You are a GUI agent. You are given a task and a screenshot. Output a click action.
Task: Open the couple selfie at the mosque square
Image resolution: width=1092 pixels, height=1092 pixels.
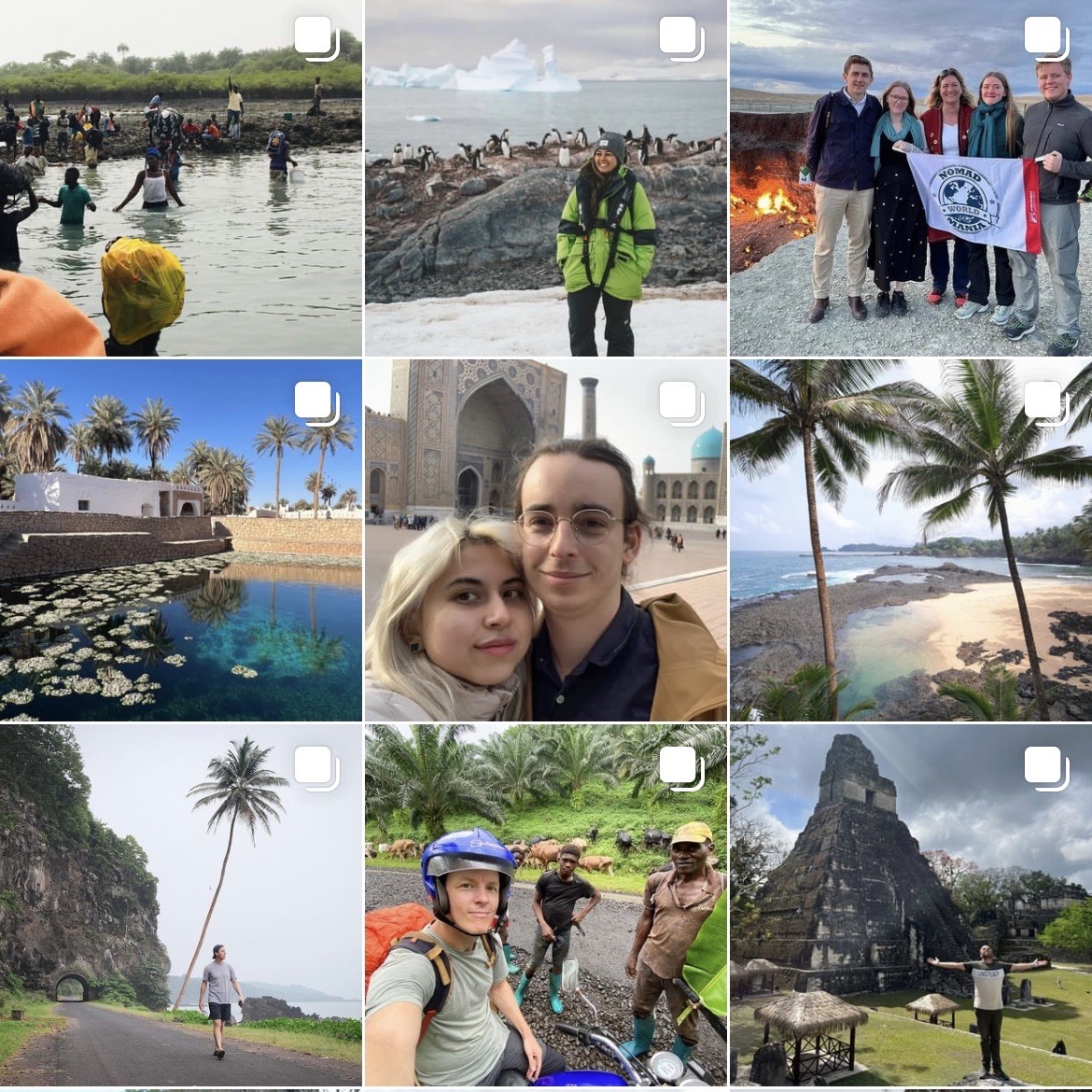click(x=545, y=539)
